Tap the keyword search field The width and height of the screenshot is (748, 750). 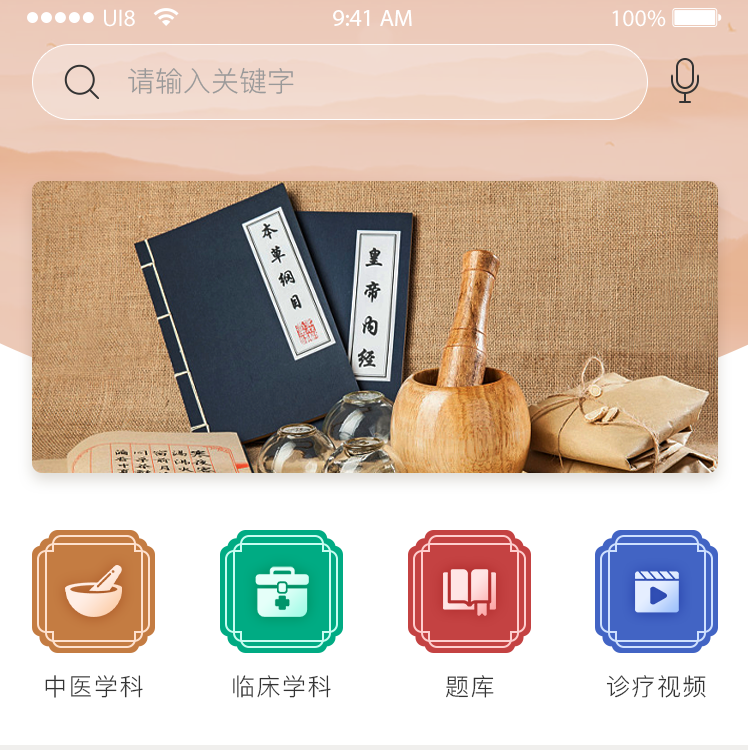340,82
